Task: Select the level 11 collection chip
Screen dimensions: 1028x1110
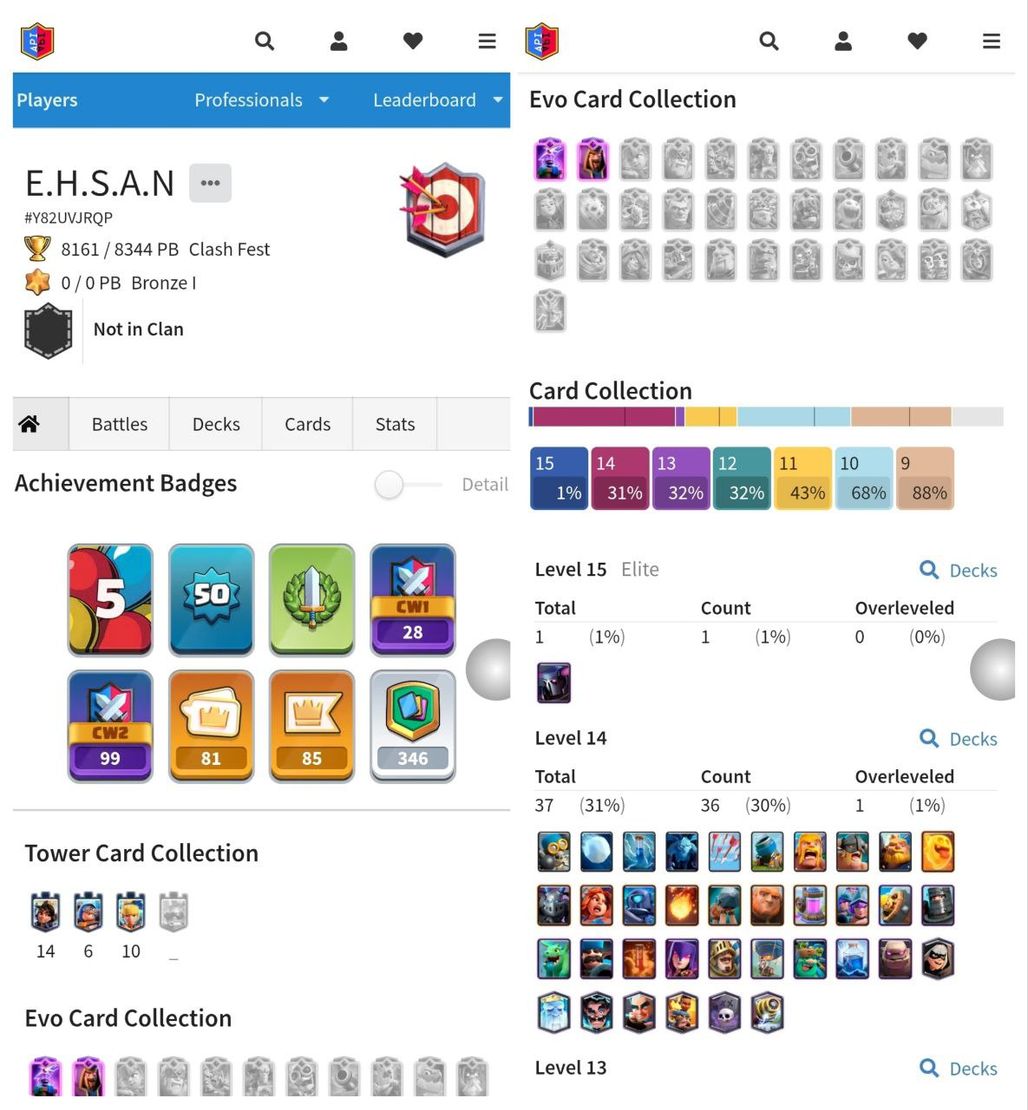Action: (x=803, y=479)
